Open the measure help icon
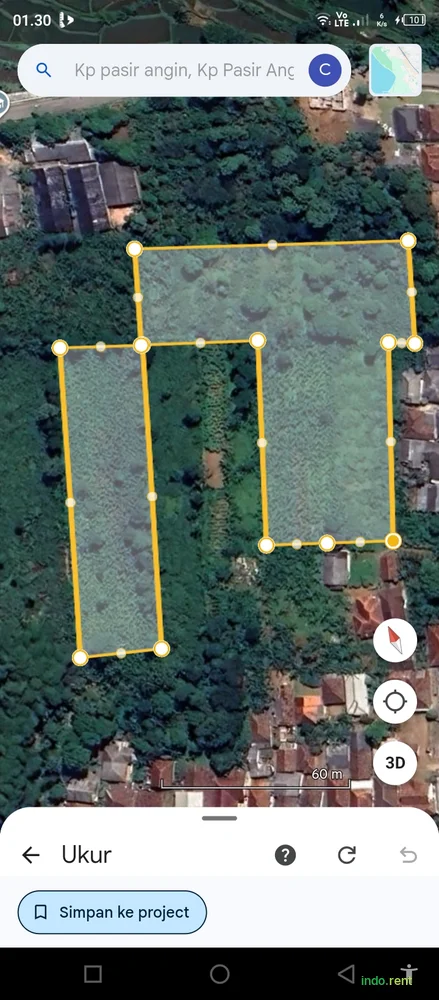Screen dimensions: 439x1000 (285, 855)
